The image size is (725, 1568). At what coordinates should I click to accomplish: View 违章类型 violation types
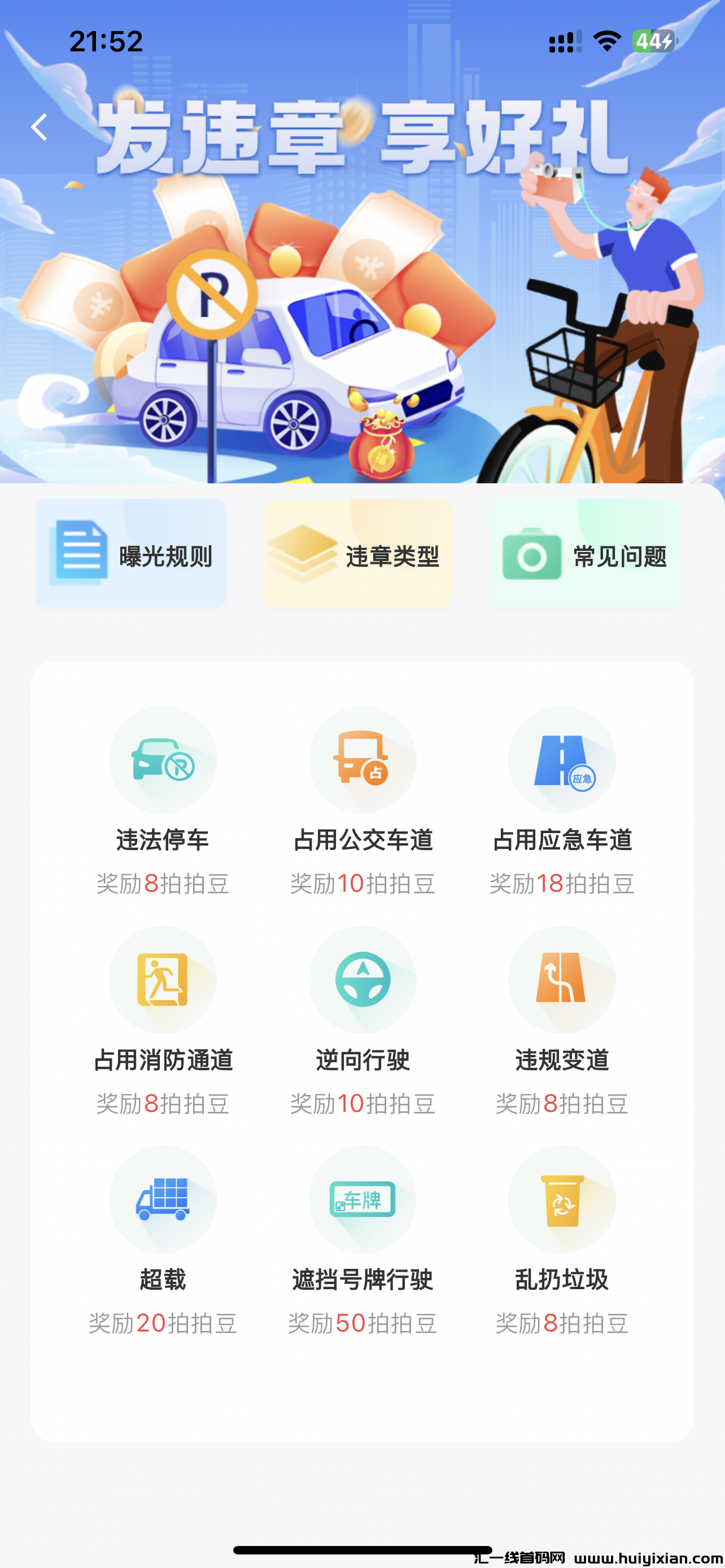(x=358, y=553)
